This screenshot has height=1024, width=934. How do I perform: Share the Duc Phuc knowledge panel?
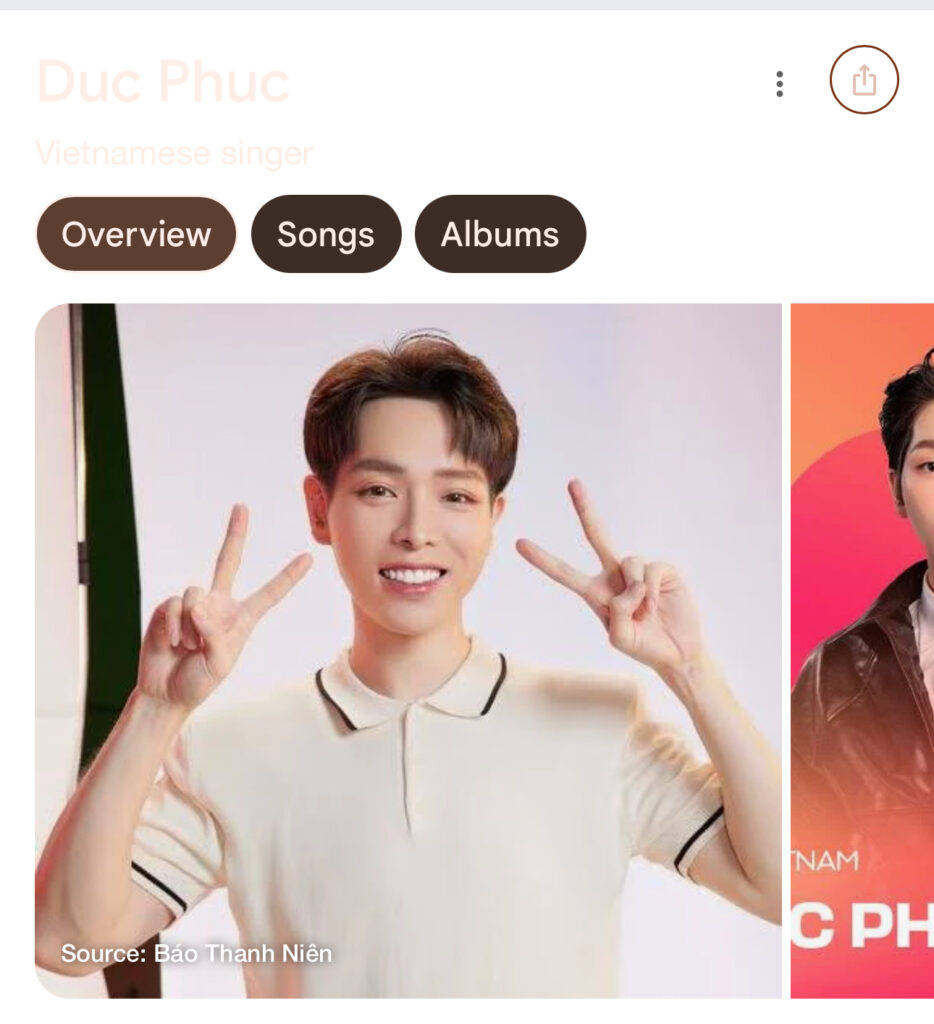pyautogui.click(x=864, y=80)
